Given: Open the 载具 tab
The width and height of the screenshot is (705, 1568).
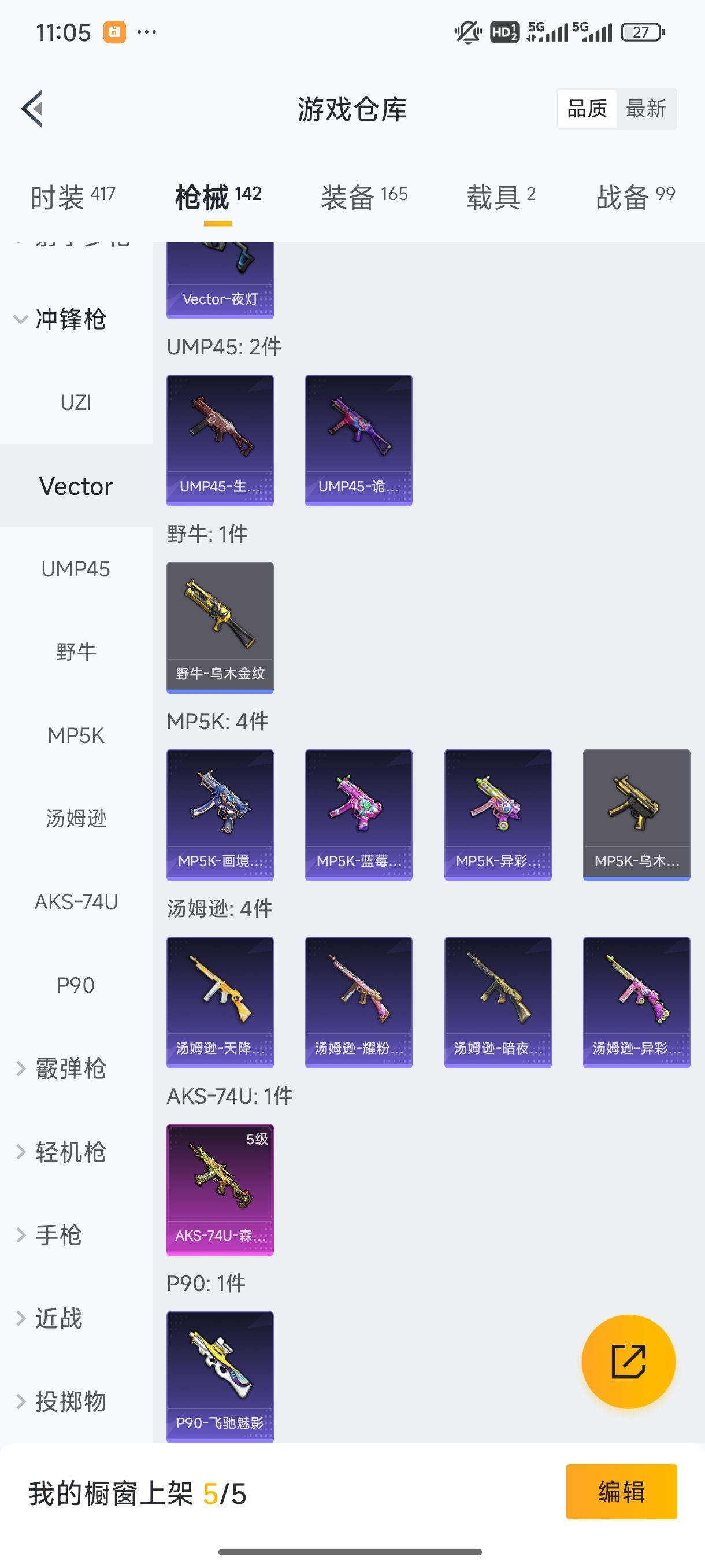Looking at the screenshot, I should pos(501,197).
